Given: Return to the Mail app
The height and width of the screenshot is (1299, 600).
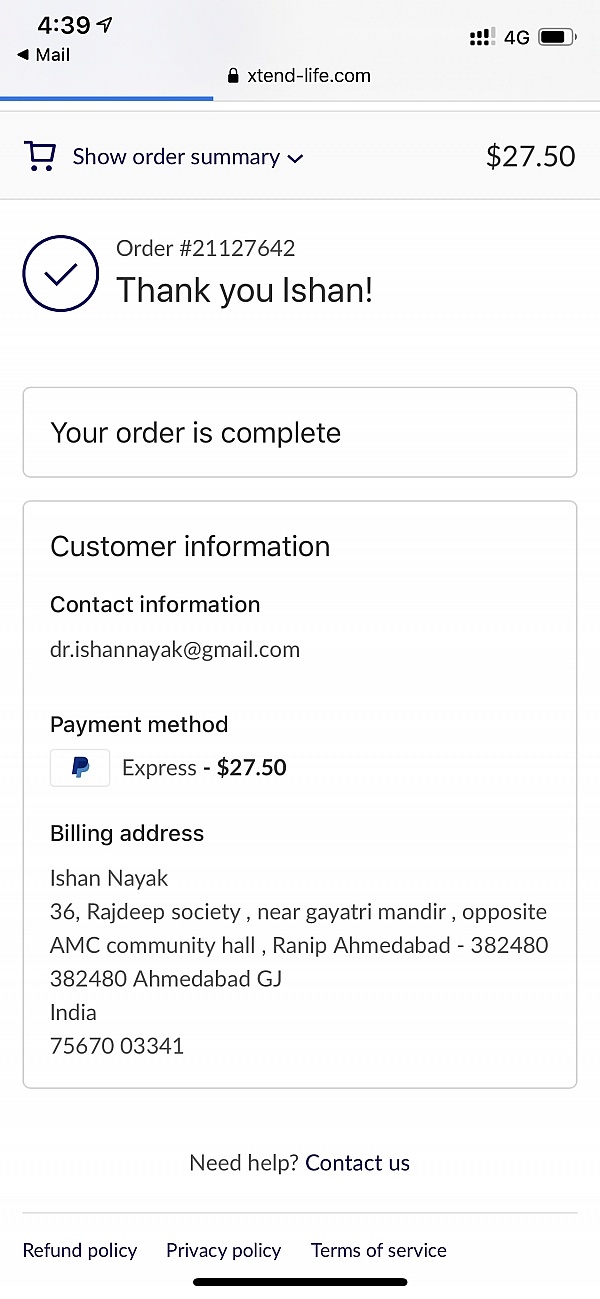Looking at the screenshot, I should tap(44, 55).
